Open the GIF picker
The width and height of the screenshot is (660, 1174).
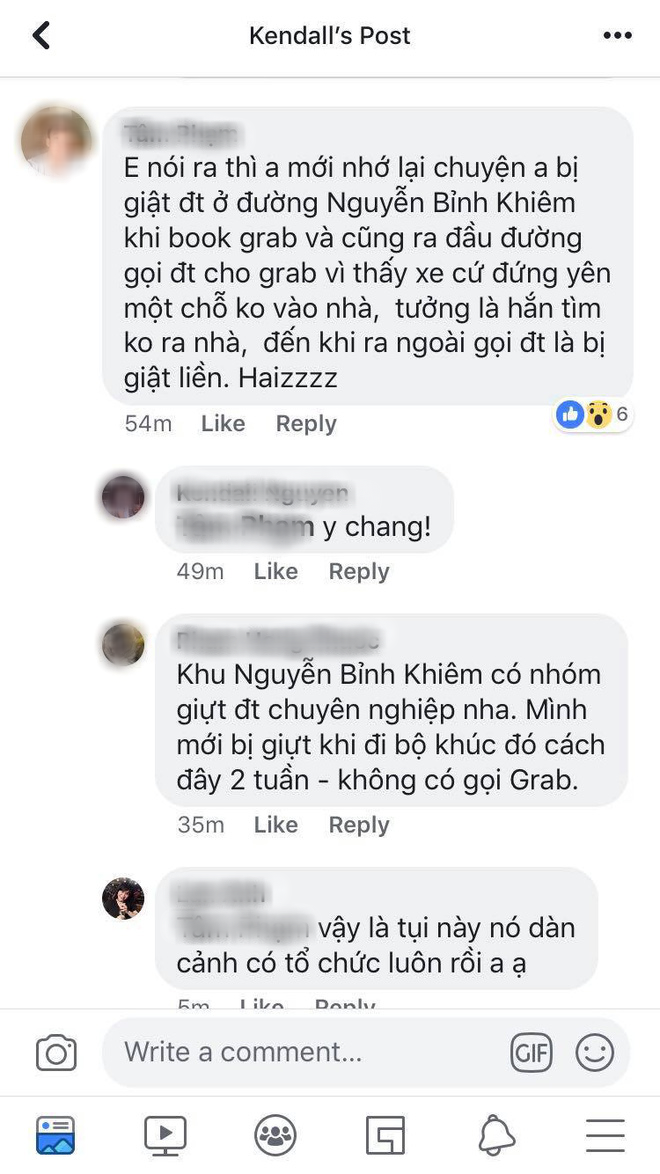coord(531,1052)
